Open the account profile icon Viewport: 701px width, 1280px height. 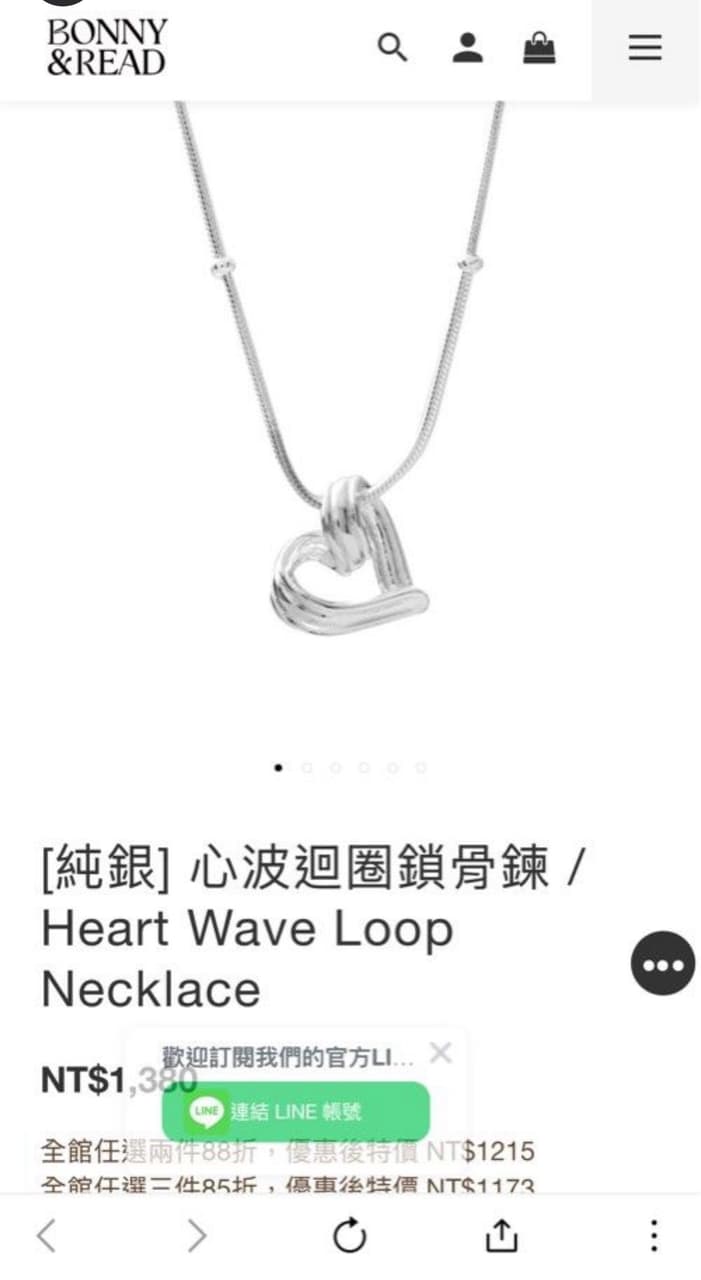[467, 47]
